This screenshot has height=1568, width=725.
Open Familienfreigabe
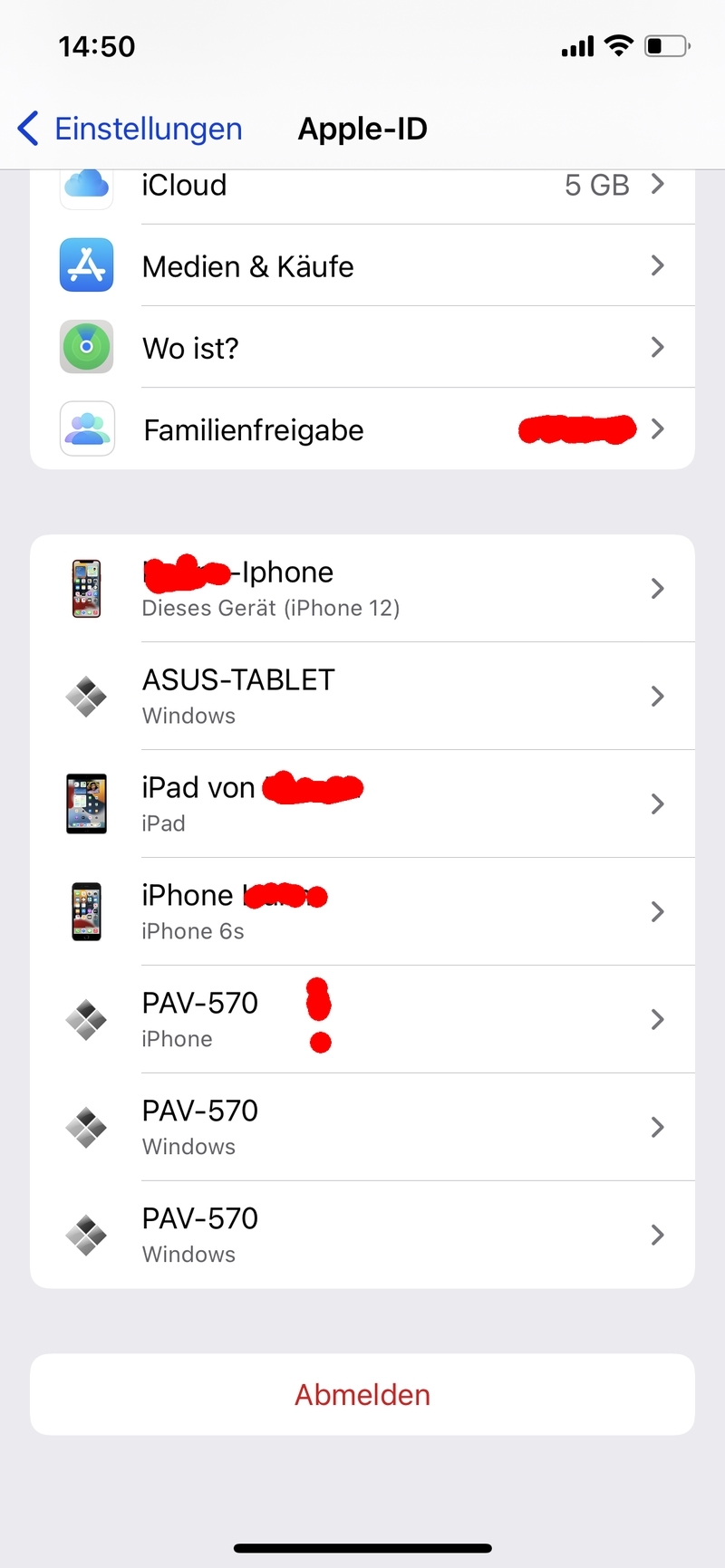[x=362, y=430]
